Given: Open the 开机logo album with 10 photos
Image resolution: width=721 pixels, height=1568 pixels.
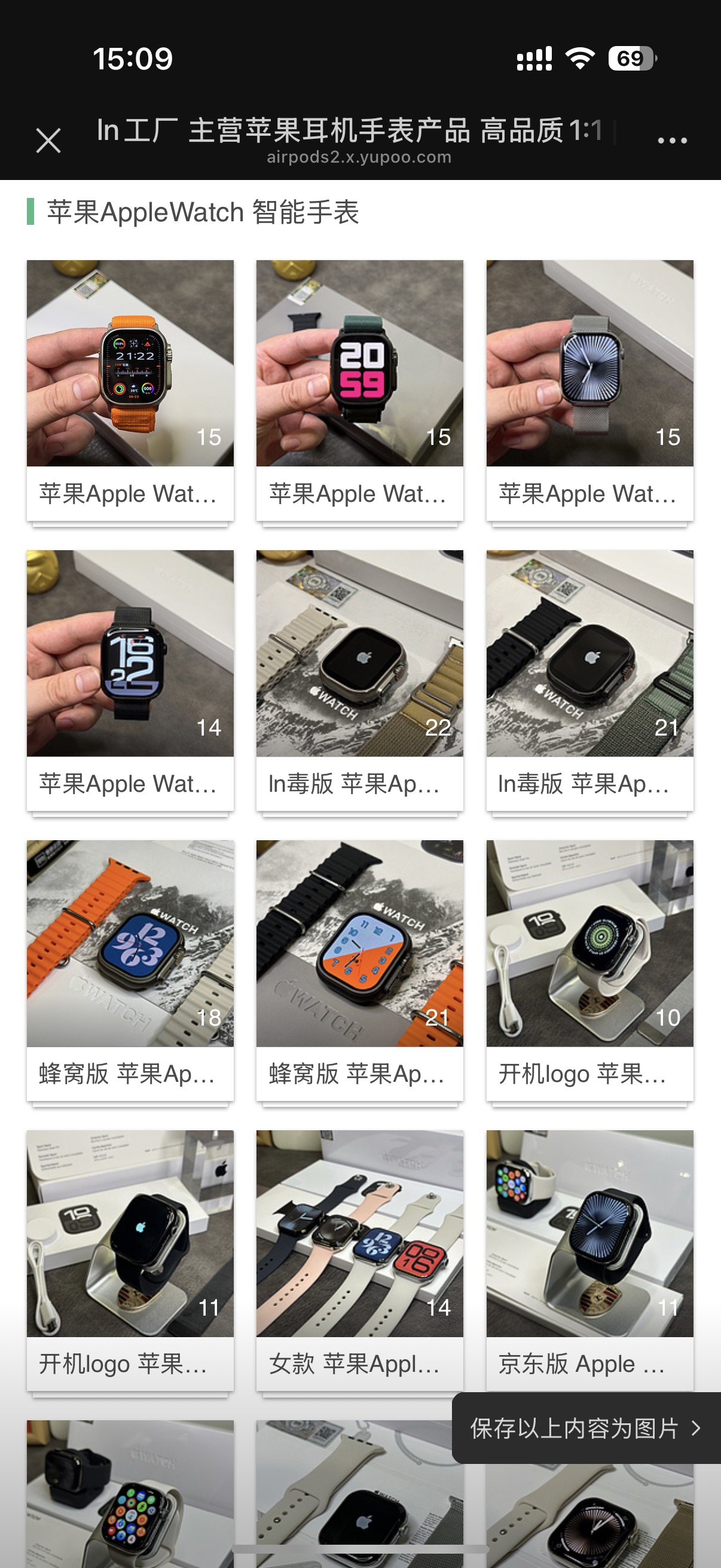Looking at the screenshot, I should 589,944.
